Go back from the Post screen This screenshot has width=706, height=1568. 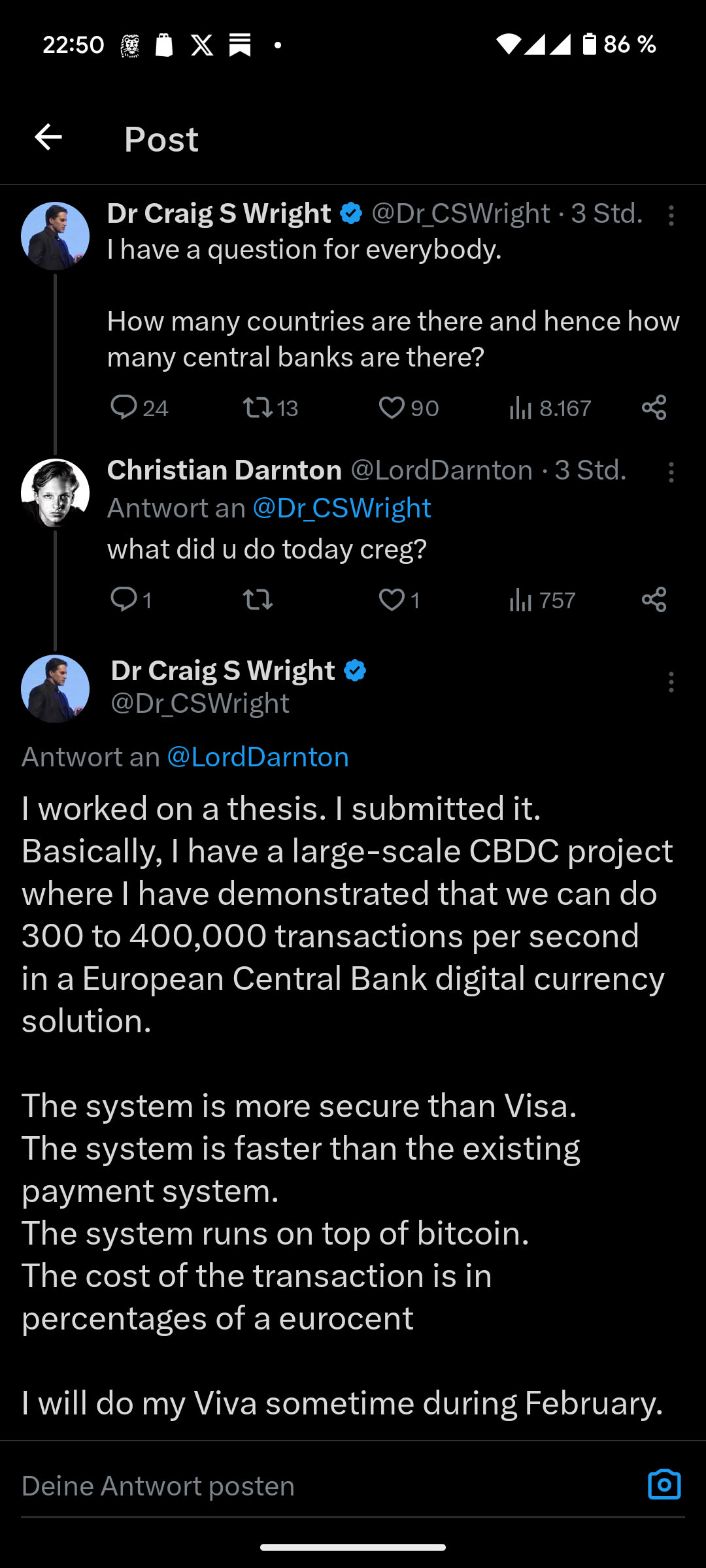pos(48,138)
